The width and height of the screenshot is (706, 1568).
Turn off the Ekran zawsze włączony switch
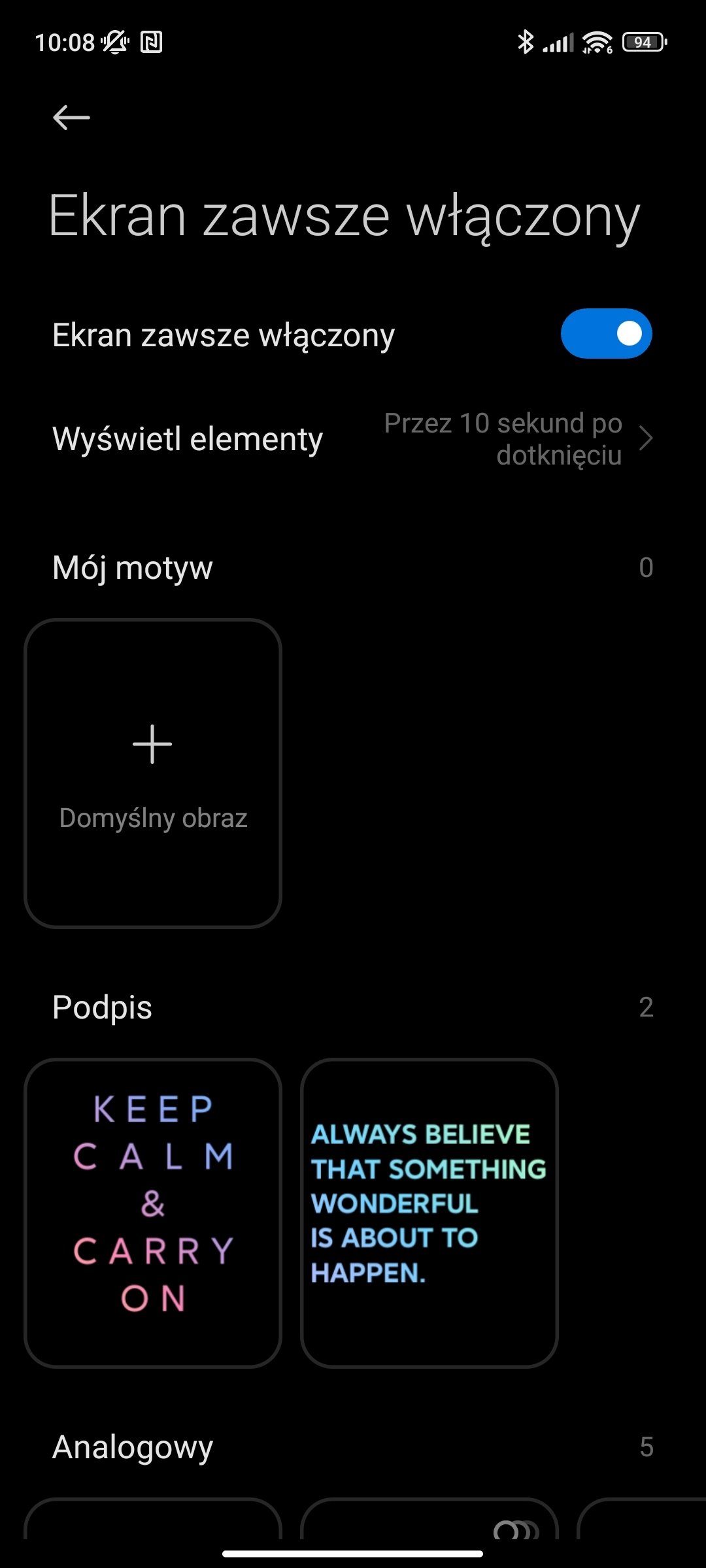click(x=606, y=334)
